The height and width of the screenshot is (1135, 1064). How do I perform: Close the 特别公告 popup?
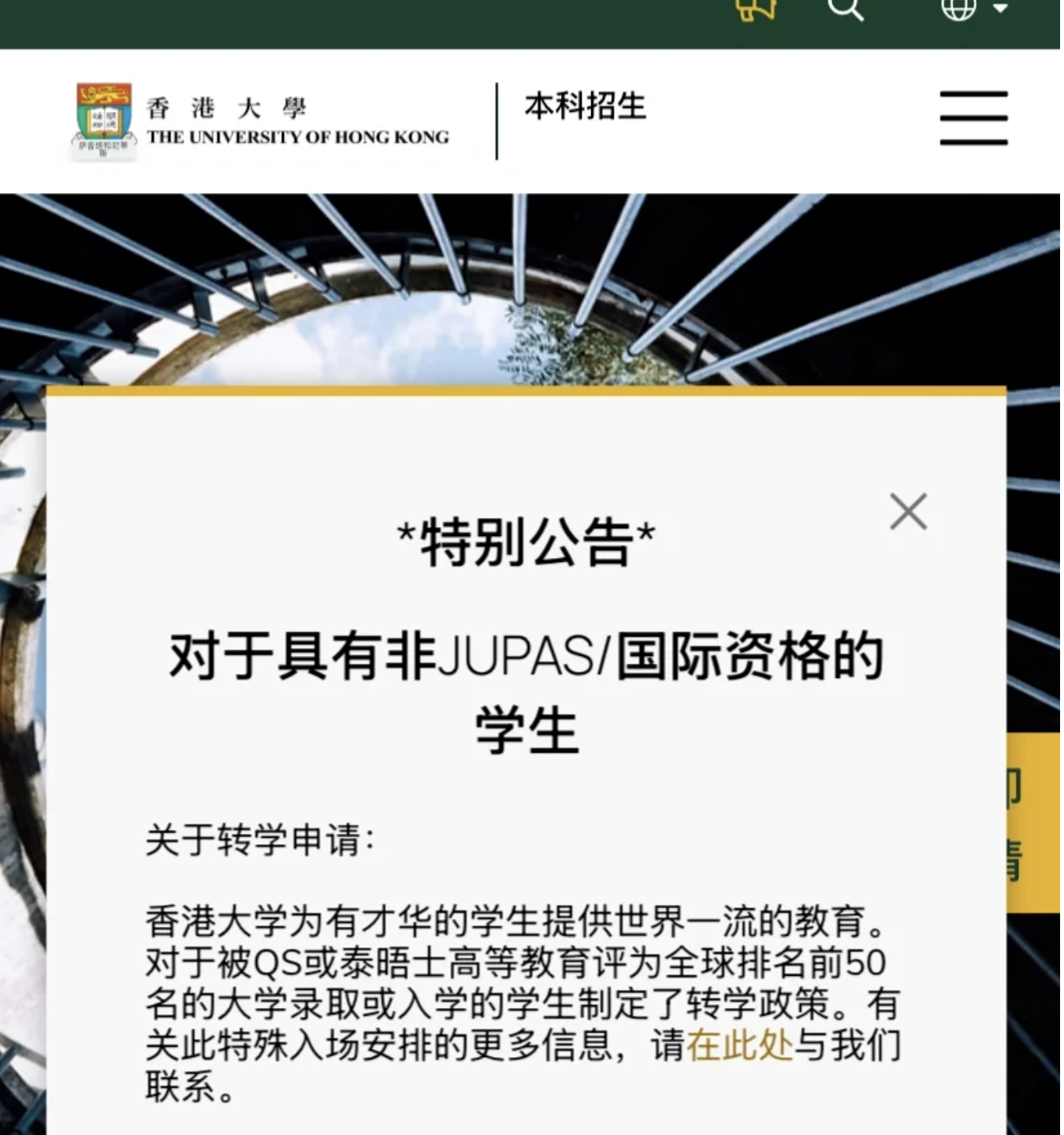point(908,512)
